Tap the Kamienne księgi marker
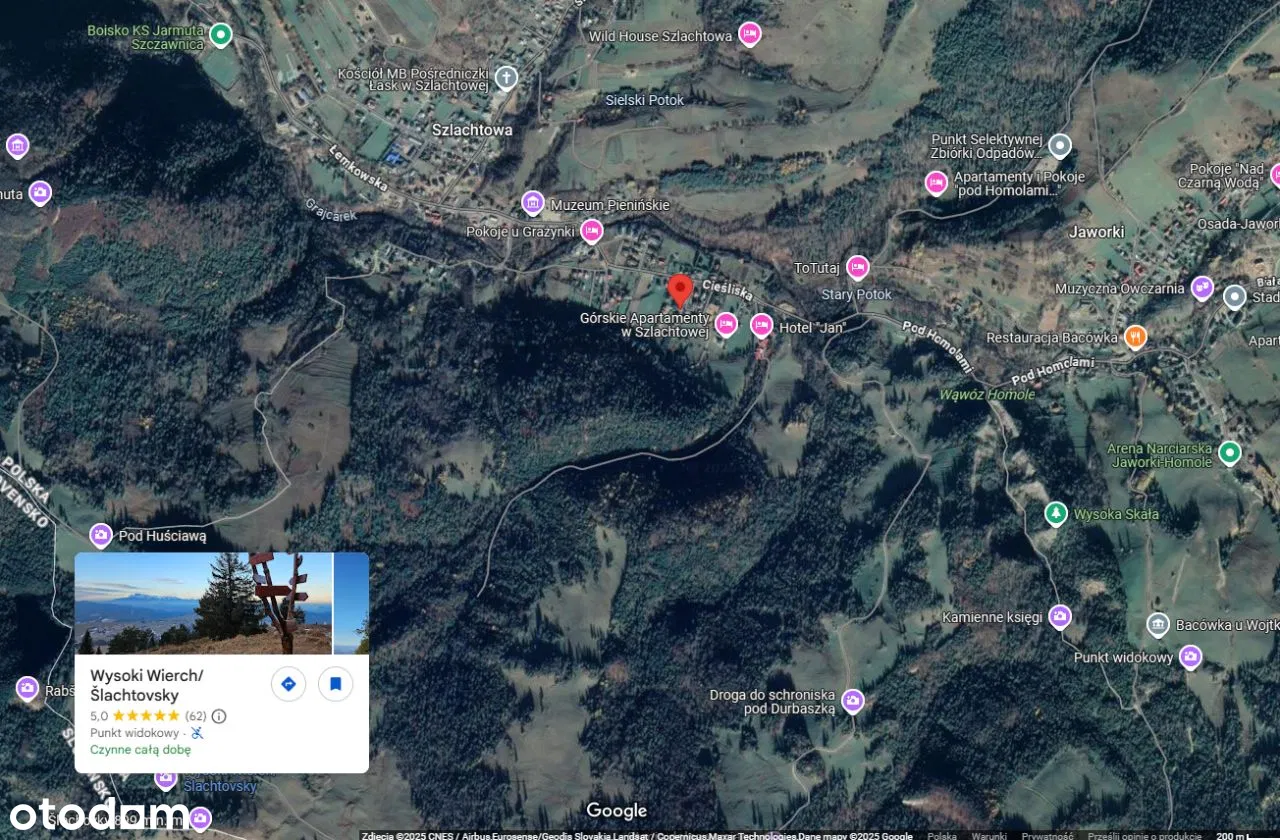 (x=1060, y=617)
